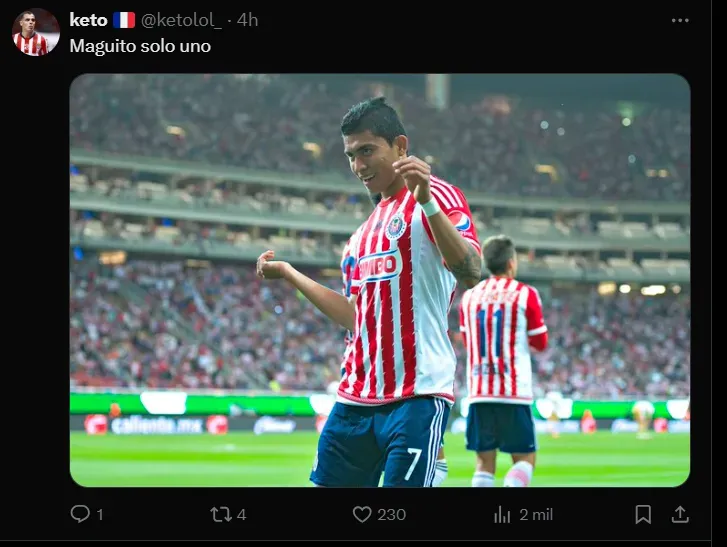Open the 4h timestamp link
The height and width of the screenshot is (547, 727).
(x=247, y=20)
